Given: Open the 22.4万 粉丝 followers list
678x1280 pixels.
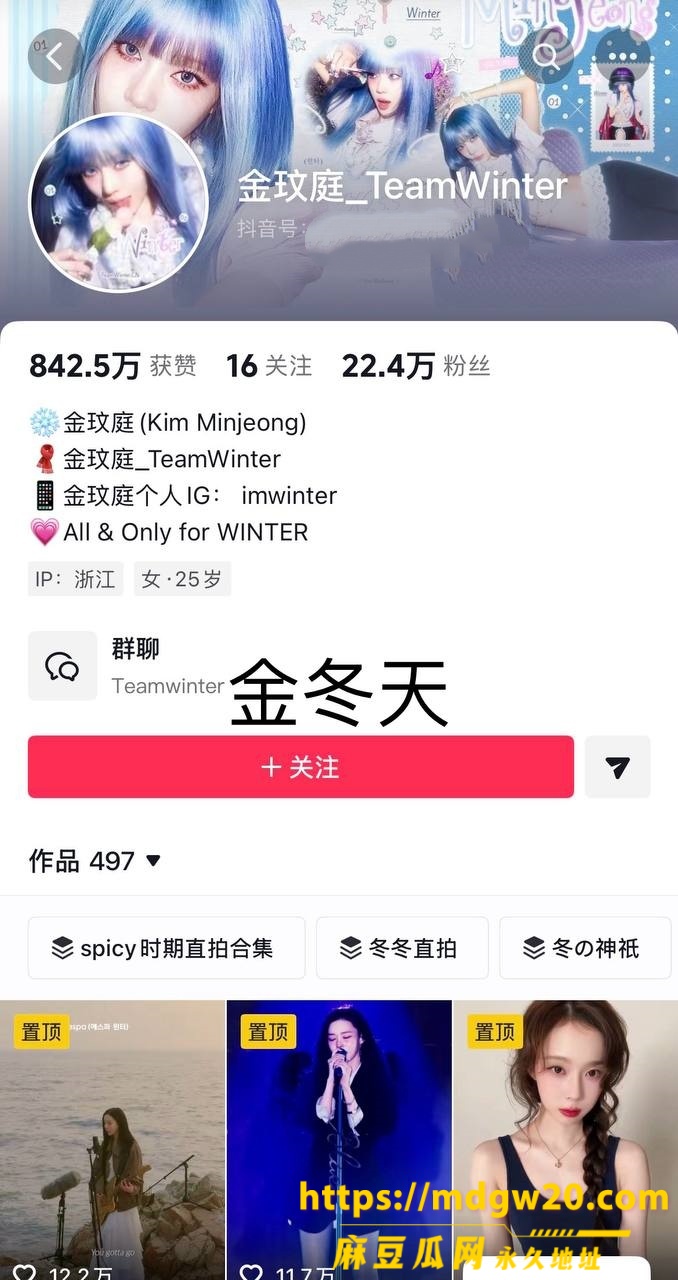Looking at the screenshot, I should pyautogui.click(x=416, y=366).
